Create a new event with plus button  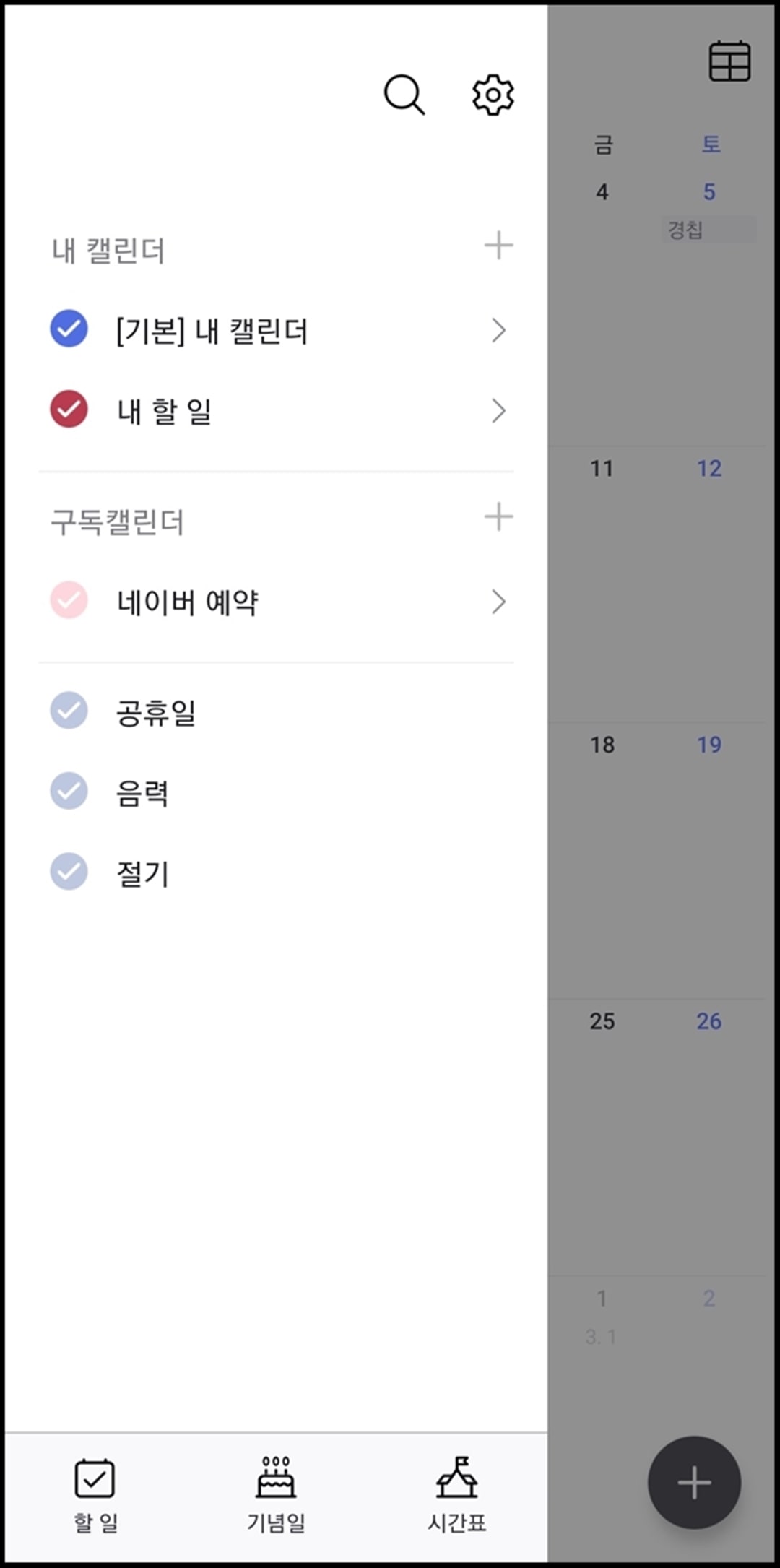coord(694,1483)
